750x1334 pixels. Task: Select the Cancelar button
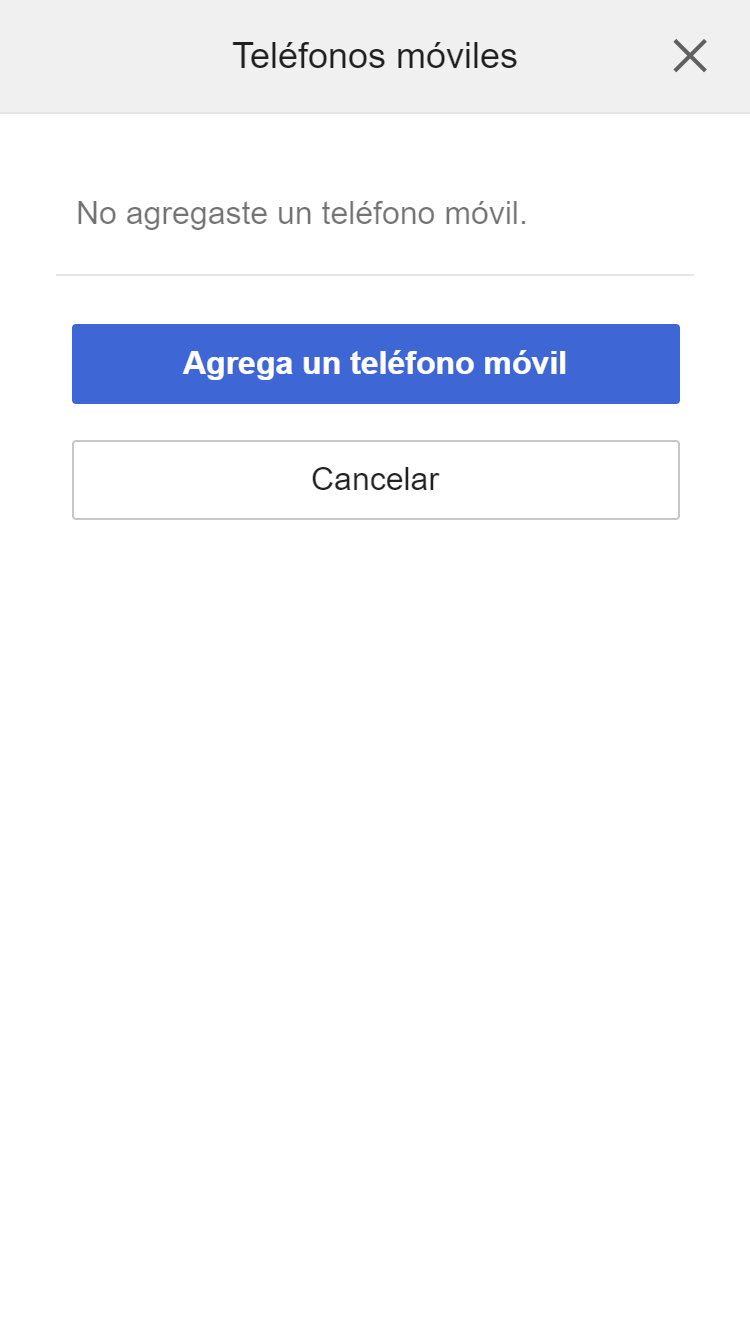tap(375, 480)
